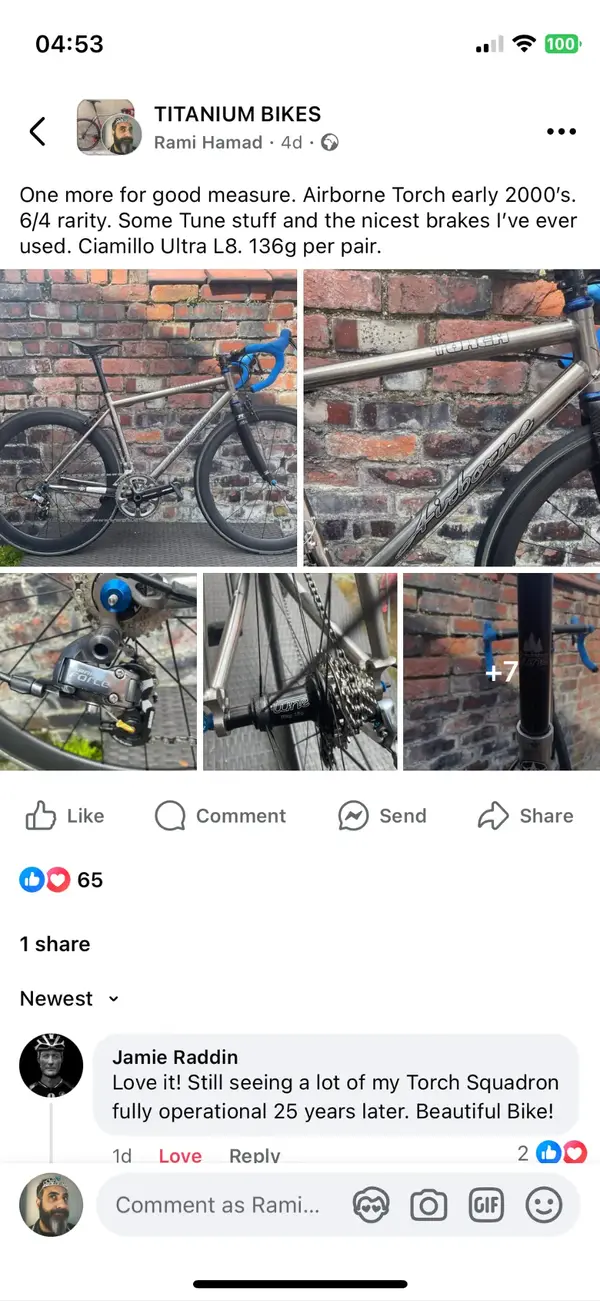View the 65 reactions list

(x=62, y=880)
